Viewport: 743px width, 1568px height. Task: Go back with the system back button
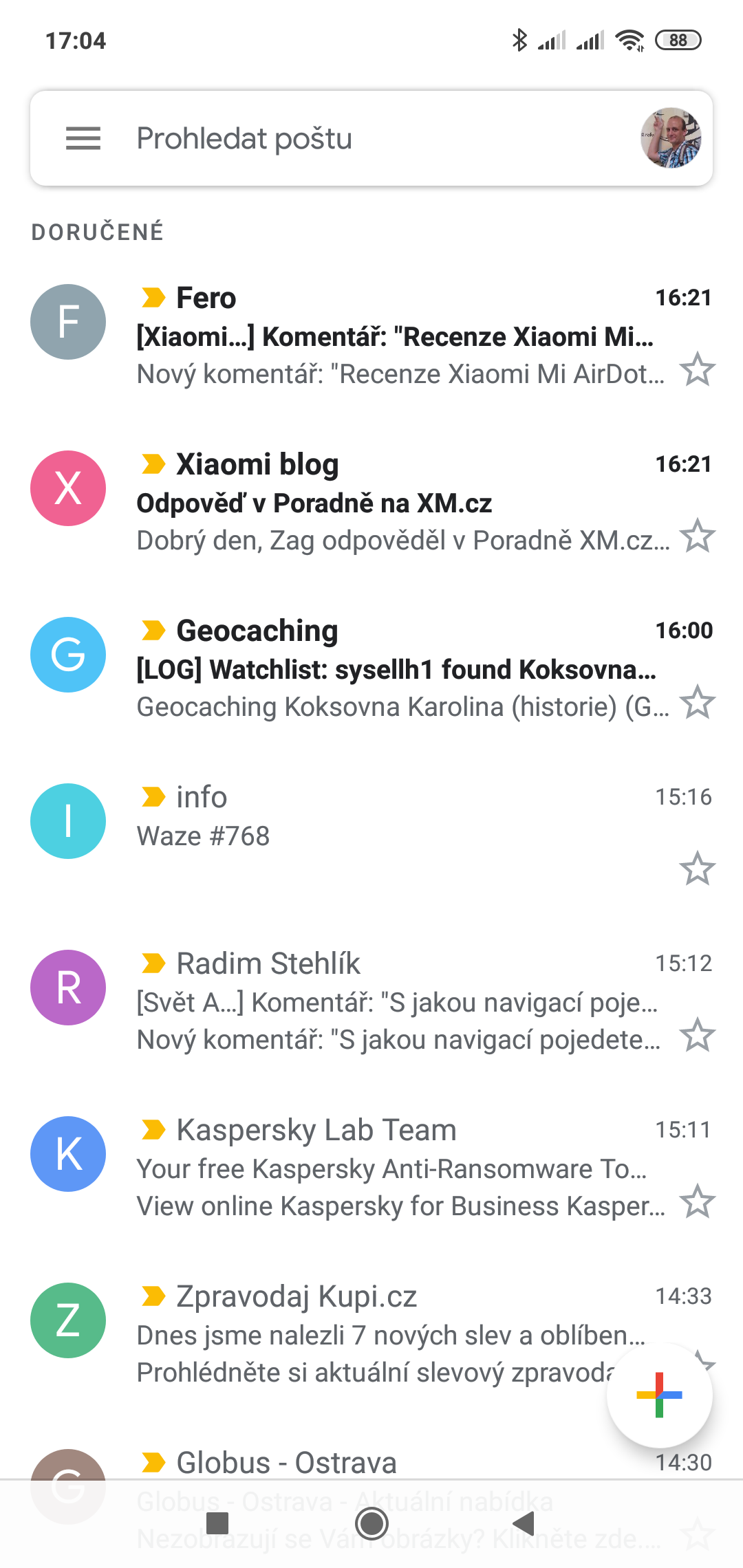pos(524,1523)
